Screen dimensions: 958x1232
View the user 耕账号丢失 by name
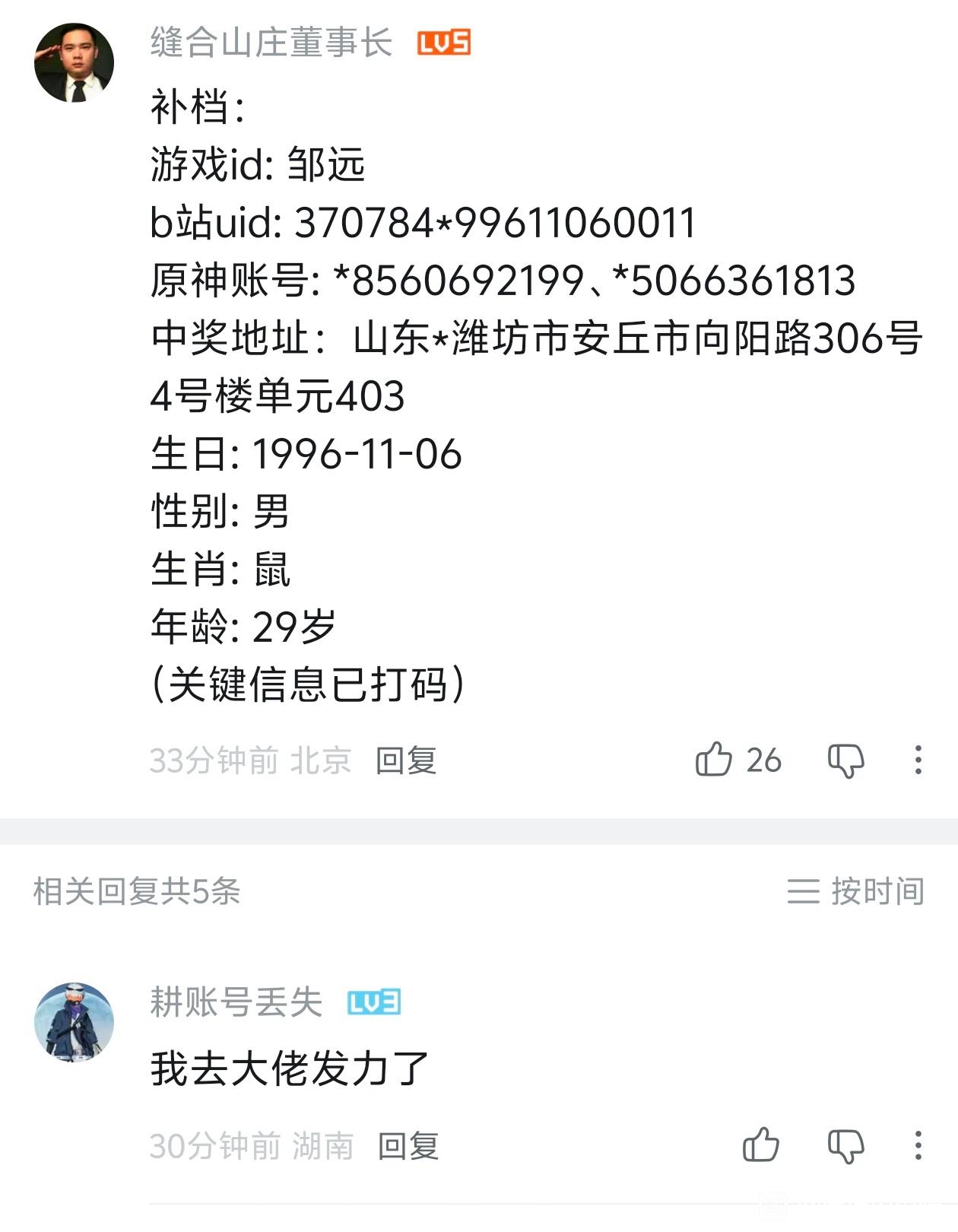(236, 1002)
